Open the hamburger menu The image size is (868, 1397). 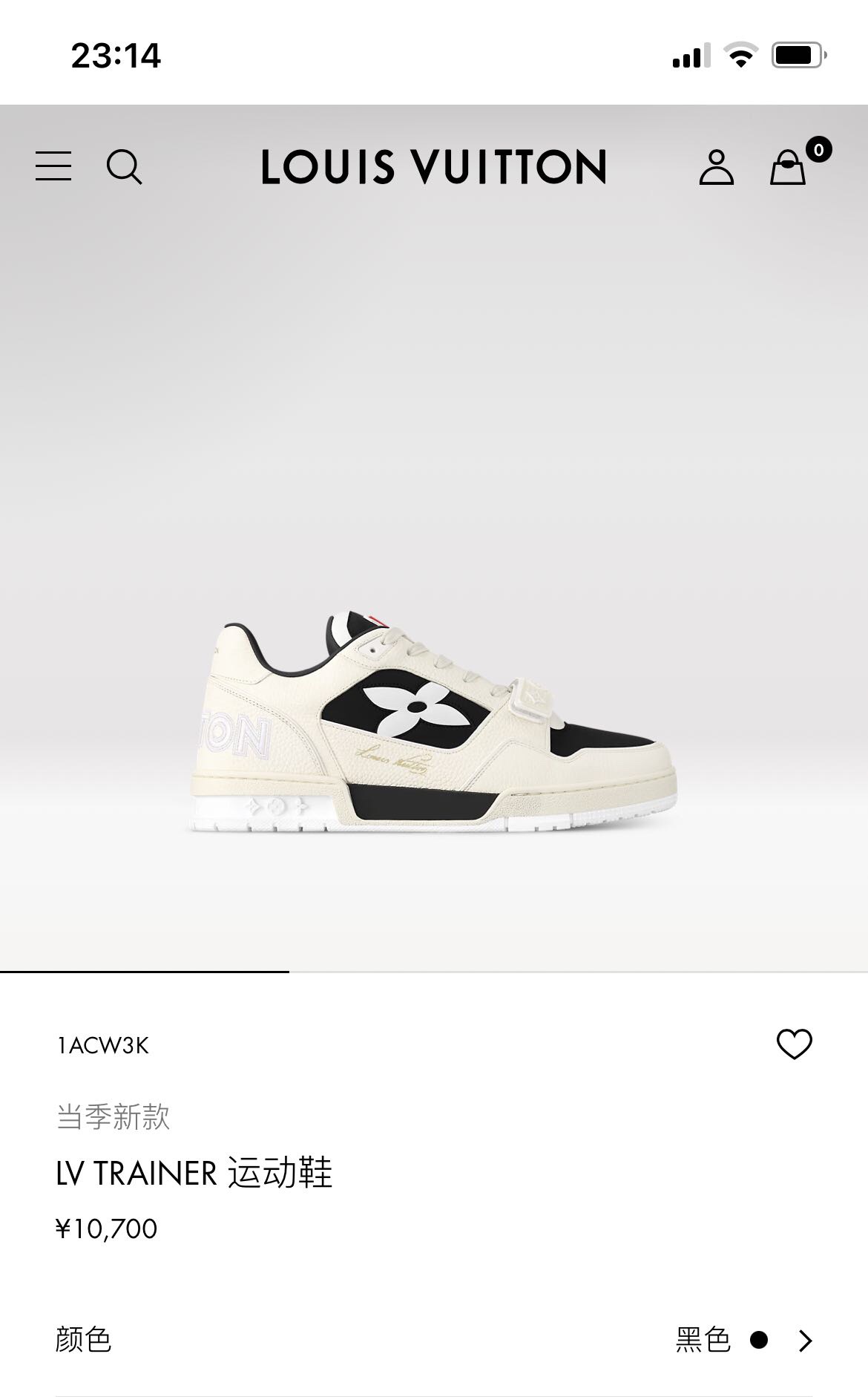pyautogui.click(x=53, y=166)
